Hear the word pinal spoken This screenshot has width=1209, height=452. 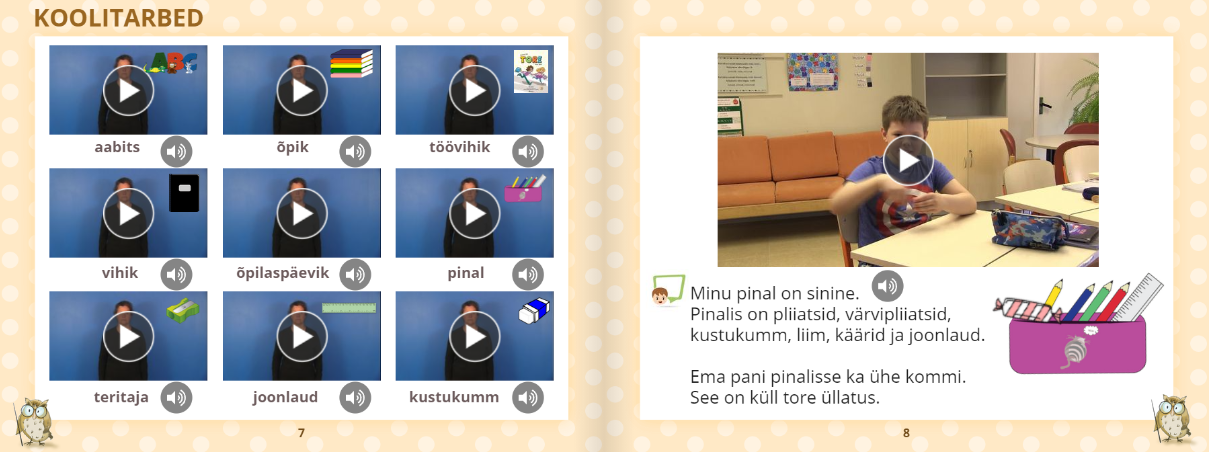(x=528, y=274)
